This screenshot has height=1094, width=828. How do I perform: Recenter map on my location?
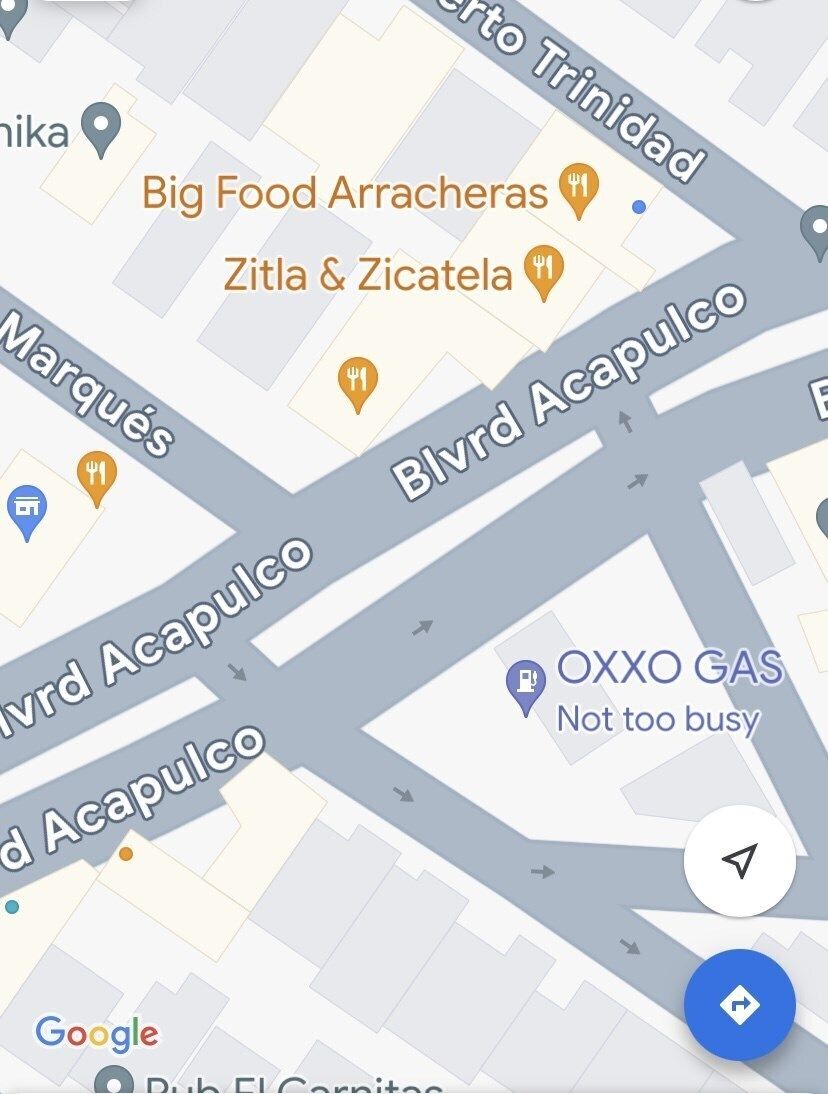click(739, 860)
